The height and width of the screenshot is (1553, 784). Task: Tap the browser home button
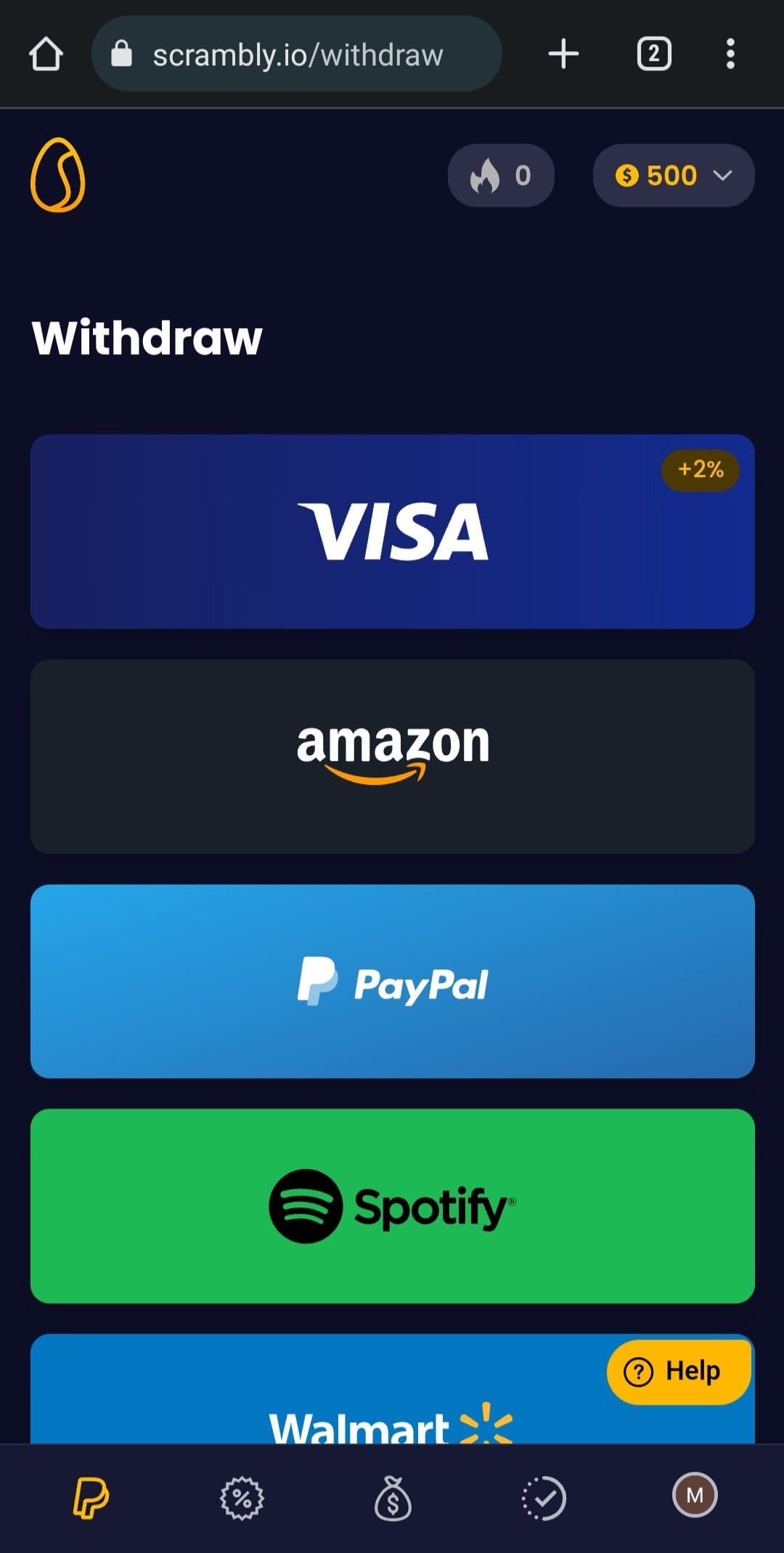coord(46,54)
